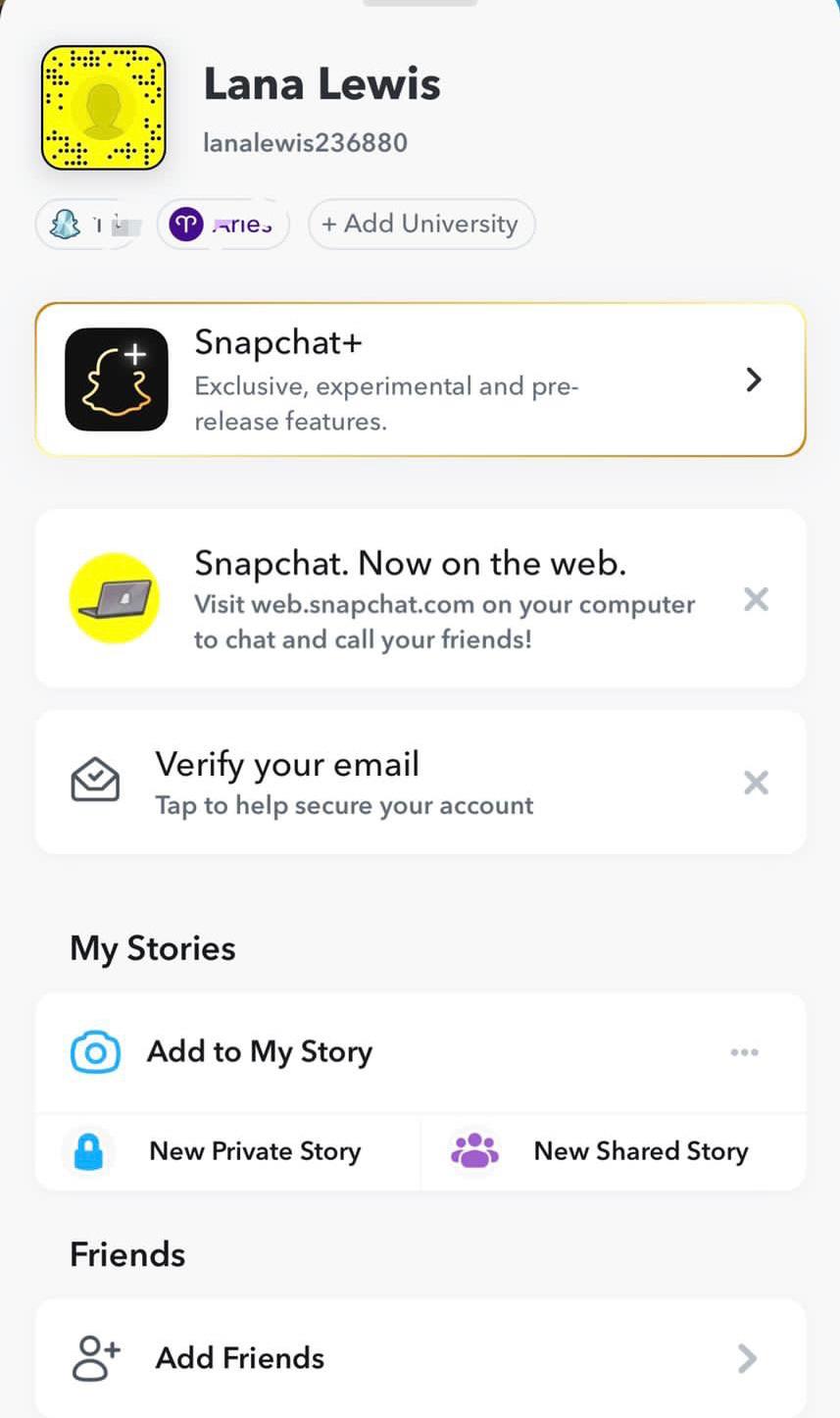The width and height of the screenshot is (840, 1418).
Task: Open the Snapchat on the web card
Action: [412, 599]
